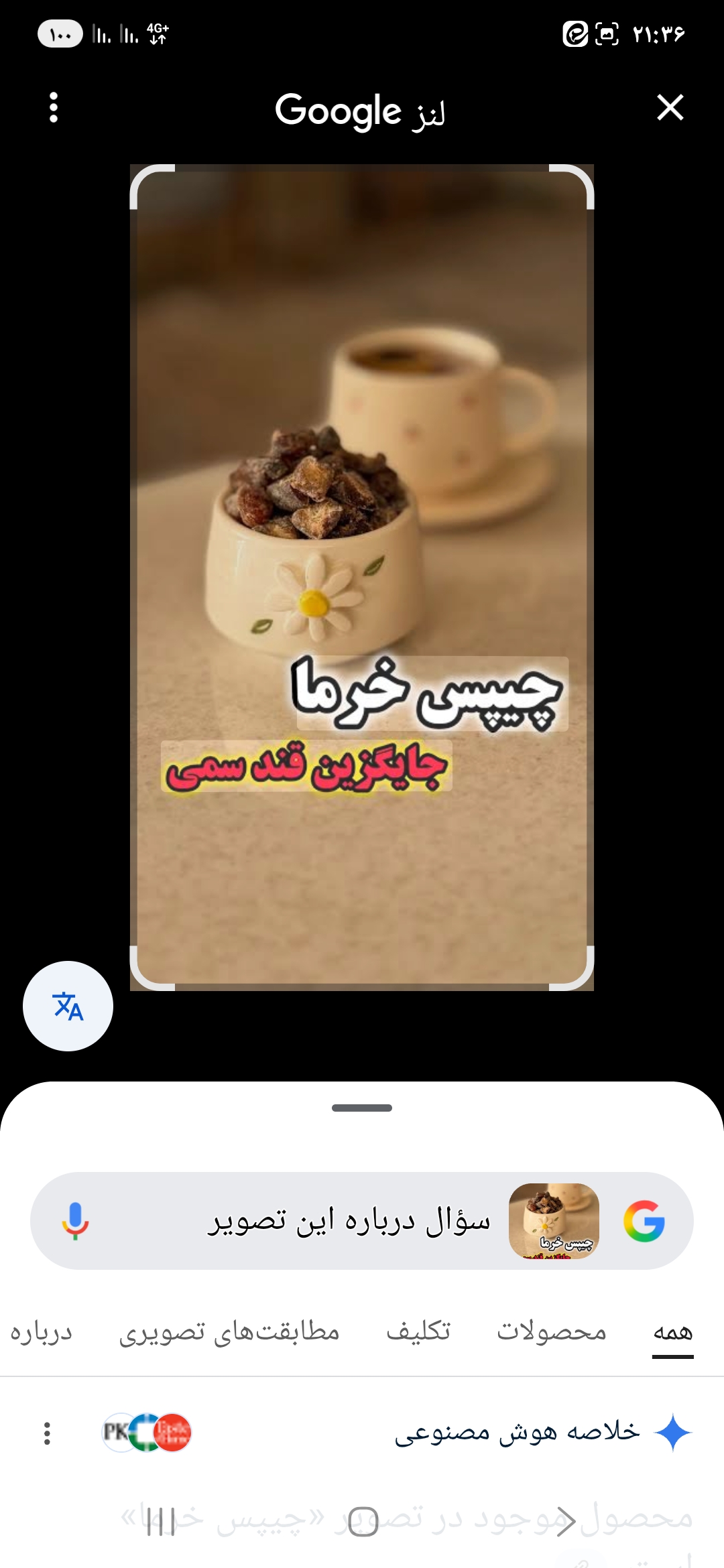Start voice search with the microphone
The image size is (724, 1568).
(75, 1221)
